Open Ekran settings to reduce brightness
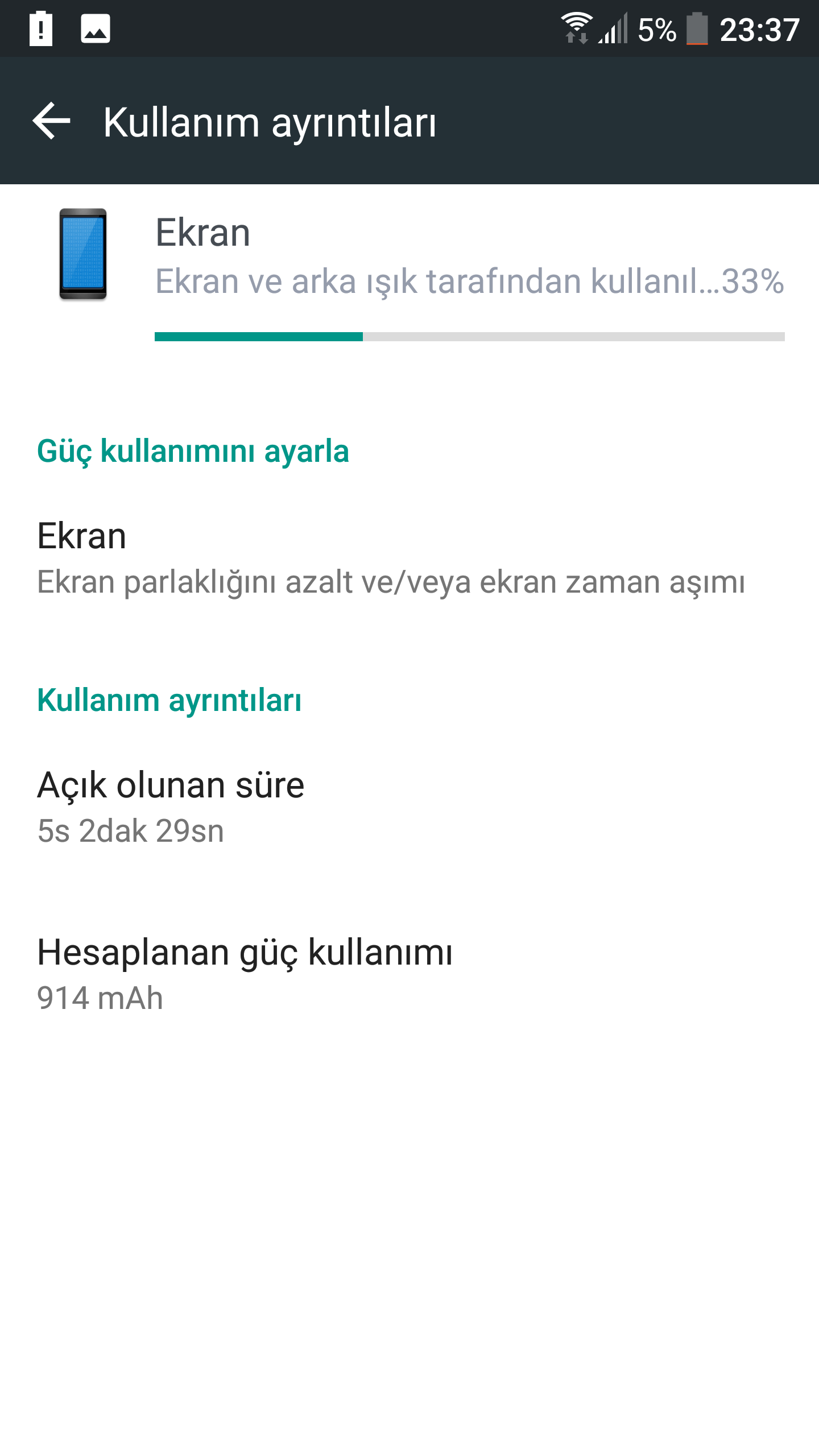This screenshot has width=819, height=1456. coord(390,558)
